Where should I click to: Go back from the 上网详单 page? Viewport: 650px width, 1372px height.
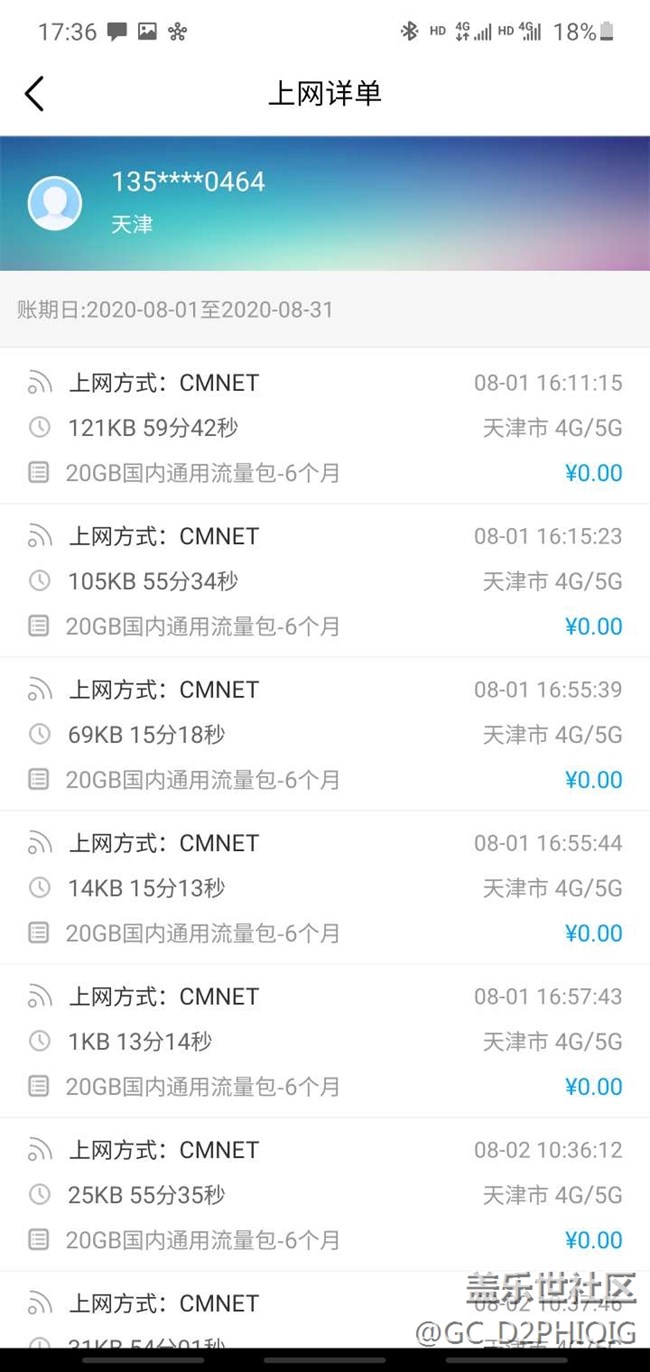coord(34,93)
